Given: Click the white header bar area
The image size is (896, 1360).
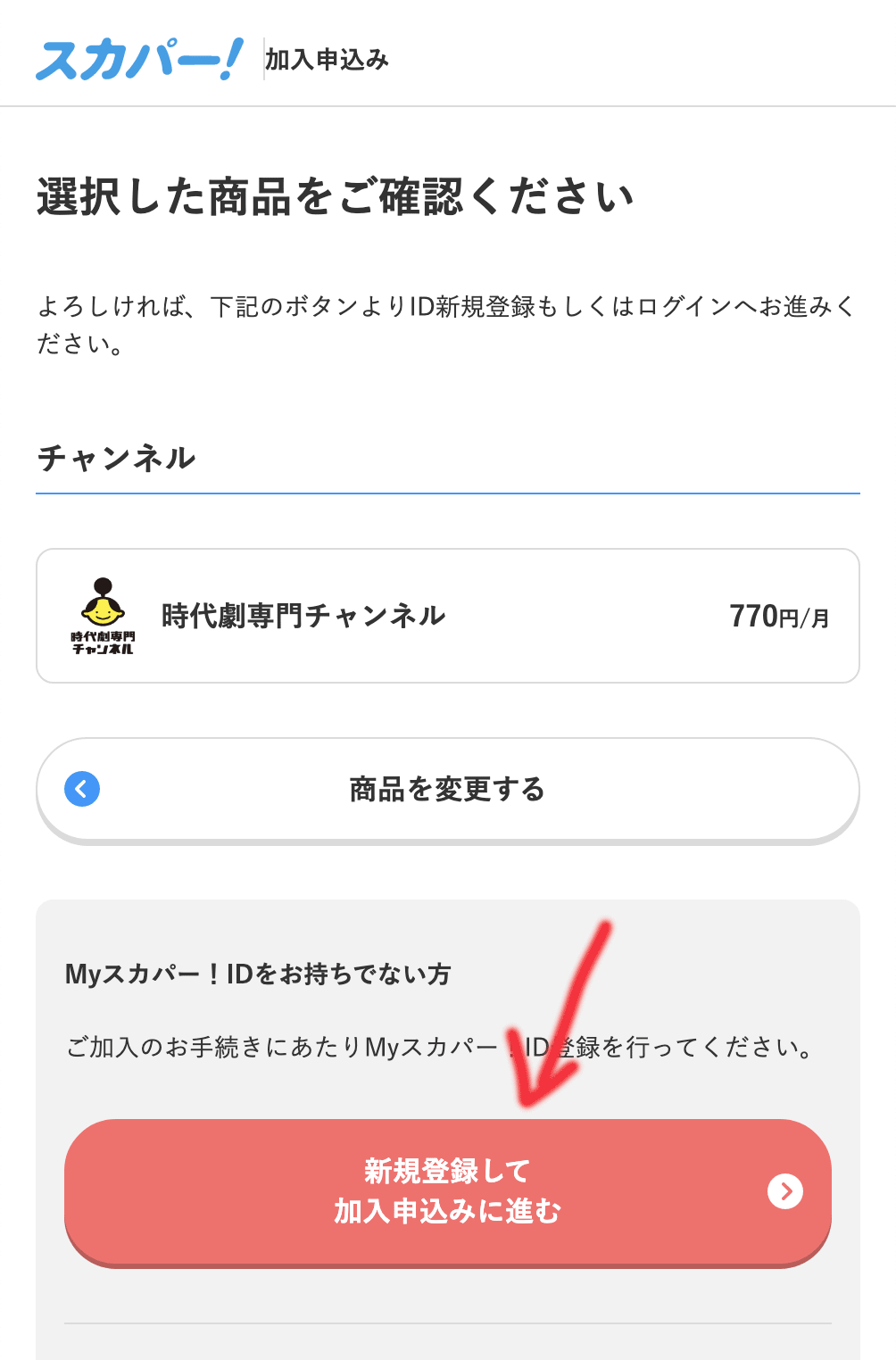Looking at the screenshot, I should 625,54.
